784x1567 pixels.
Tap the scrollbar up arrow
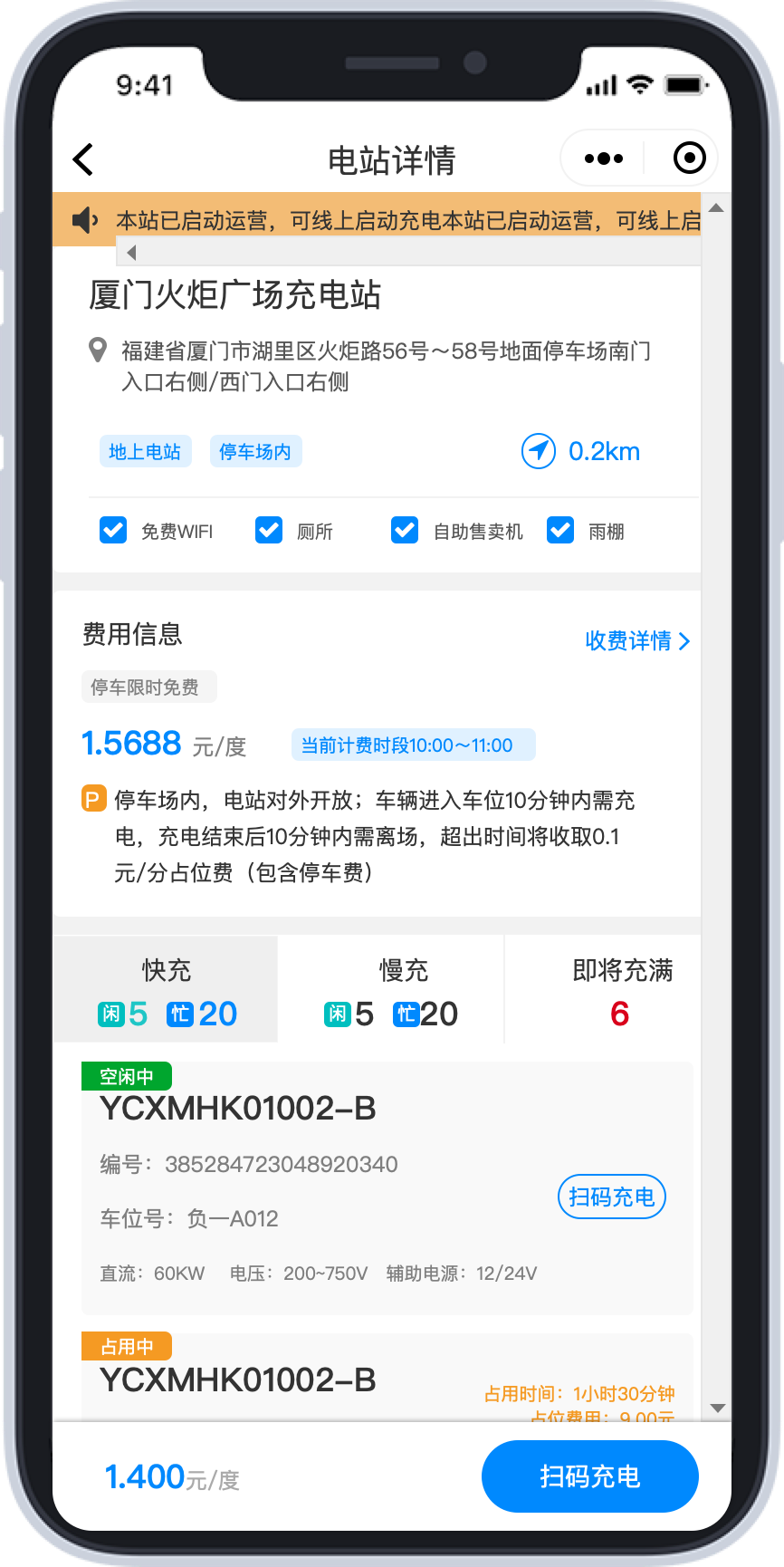(716, 208)
